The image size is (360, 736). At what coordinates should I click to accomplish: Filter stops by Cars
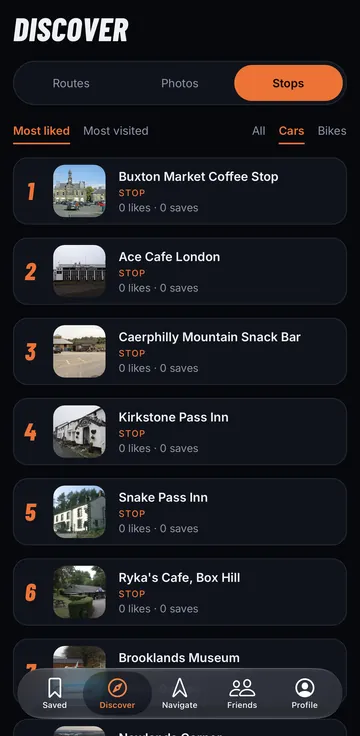point(291,131)
